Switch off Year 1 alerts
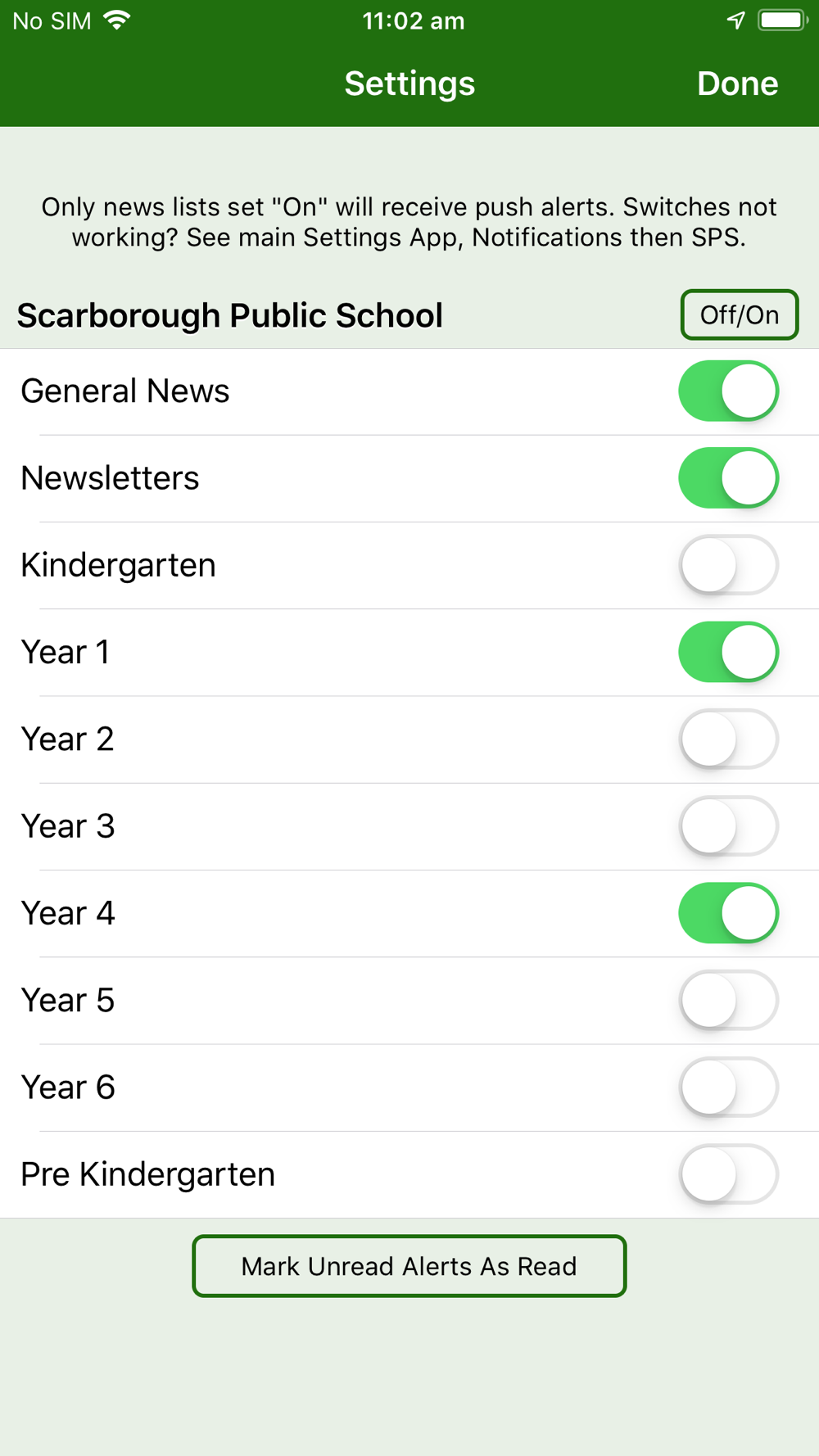 [x=728, y=653]
